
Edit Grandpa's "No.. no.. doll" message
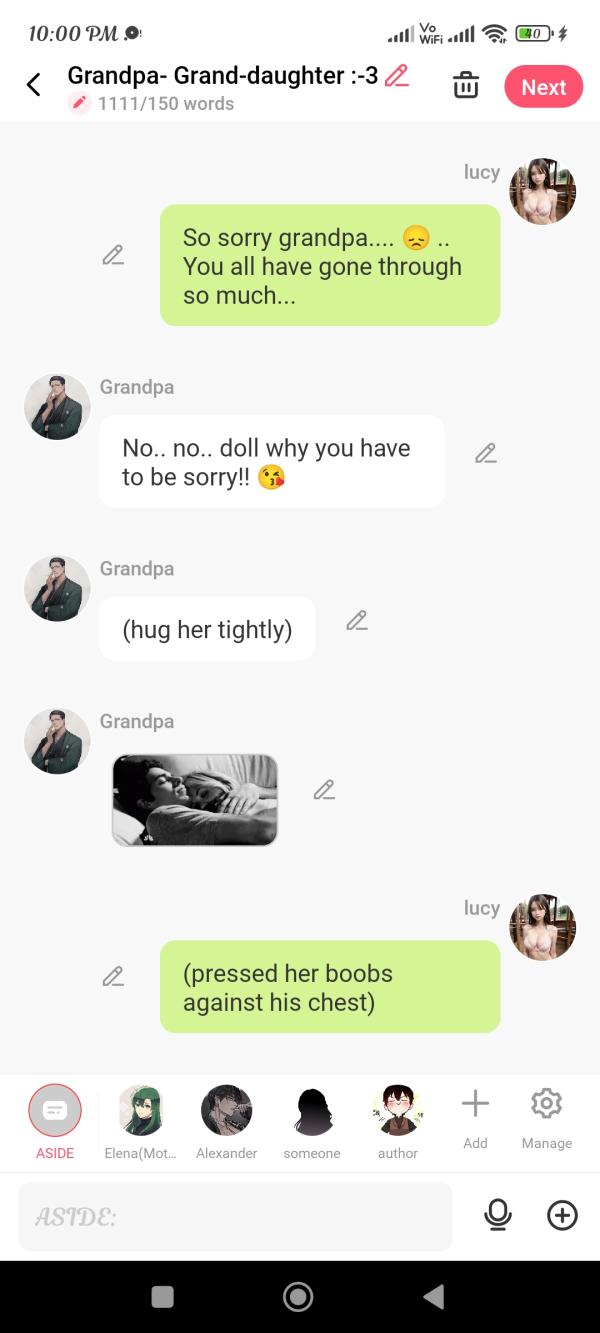point(486,453)
